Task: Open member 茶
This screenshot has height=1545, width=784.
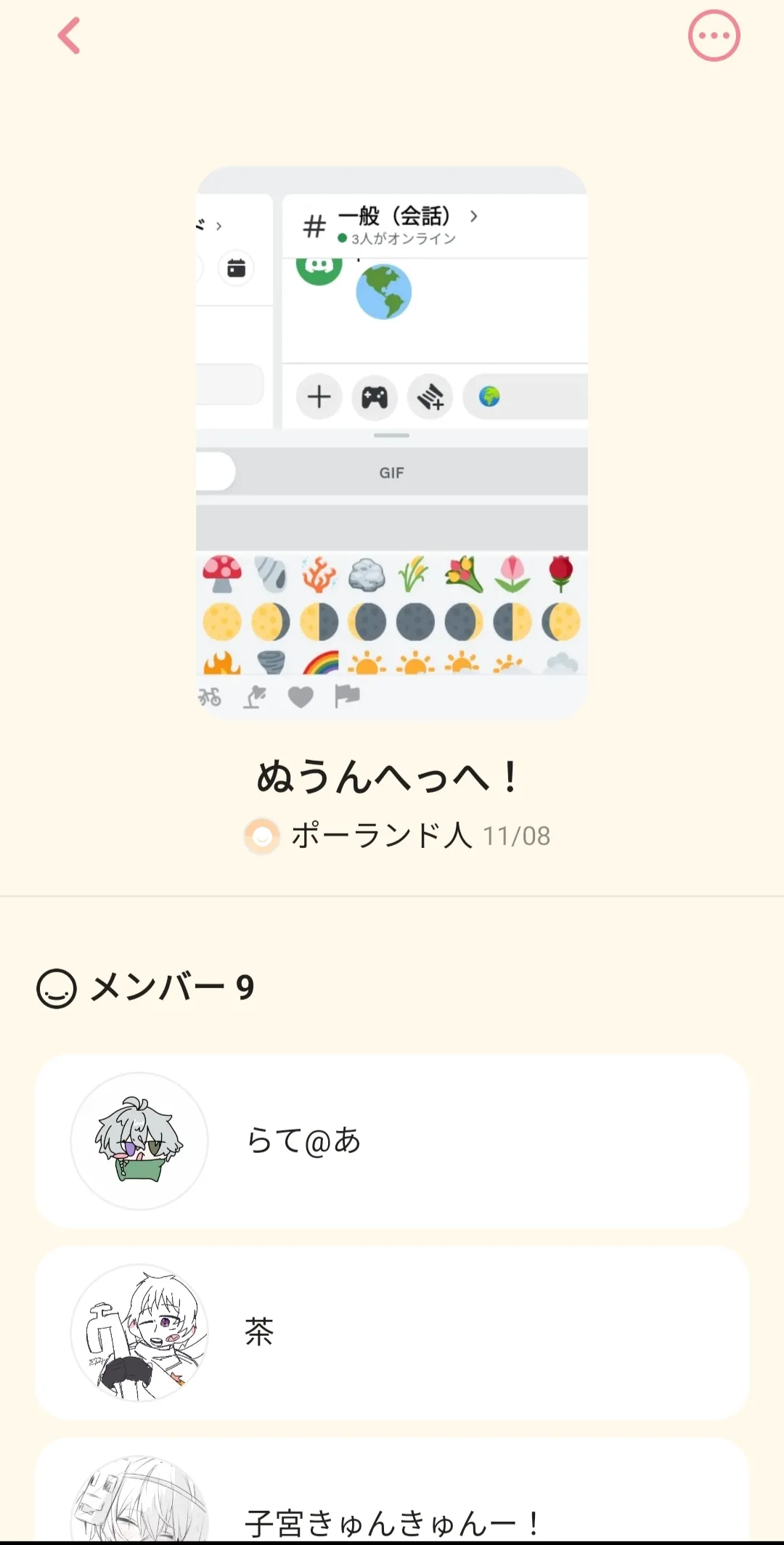Action: pyautogui.click(x=392, y=1332)
